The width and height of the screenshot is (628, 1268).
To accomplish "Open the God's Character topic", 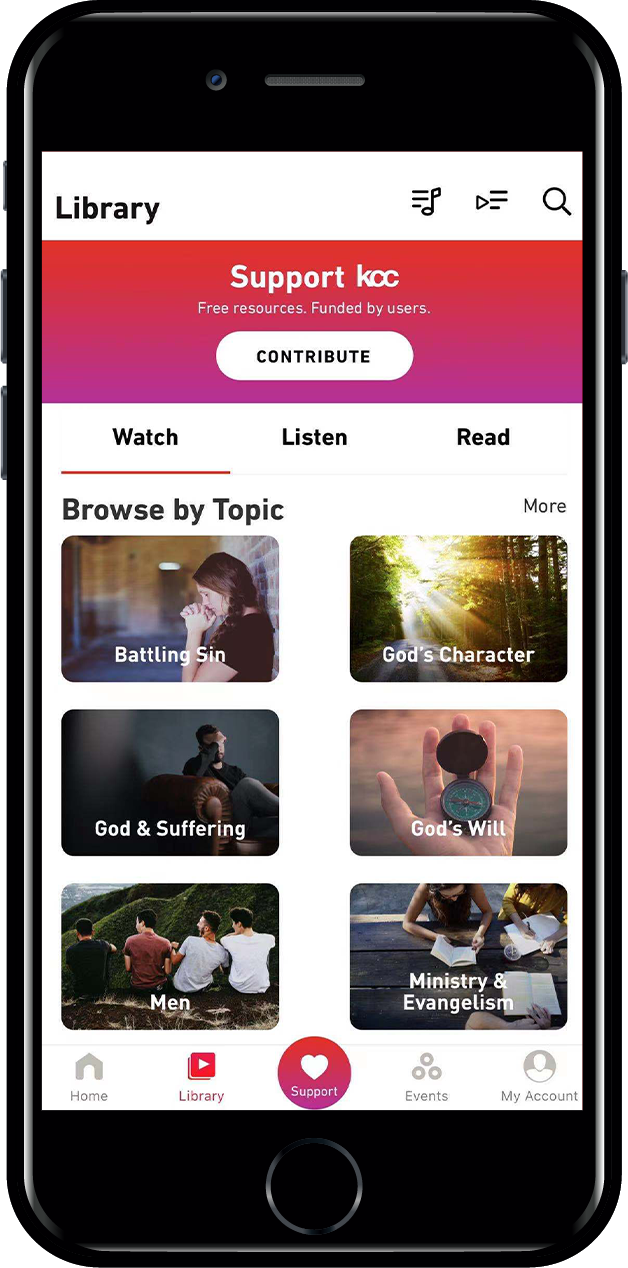I will [x=458, y=608].
